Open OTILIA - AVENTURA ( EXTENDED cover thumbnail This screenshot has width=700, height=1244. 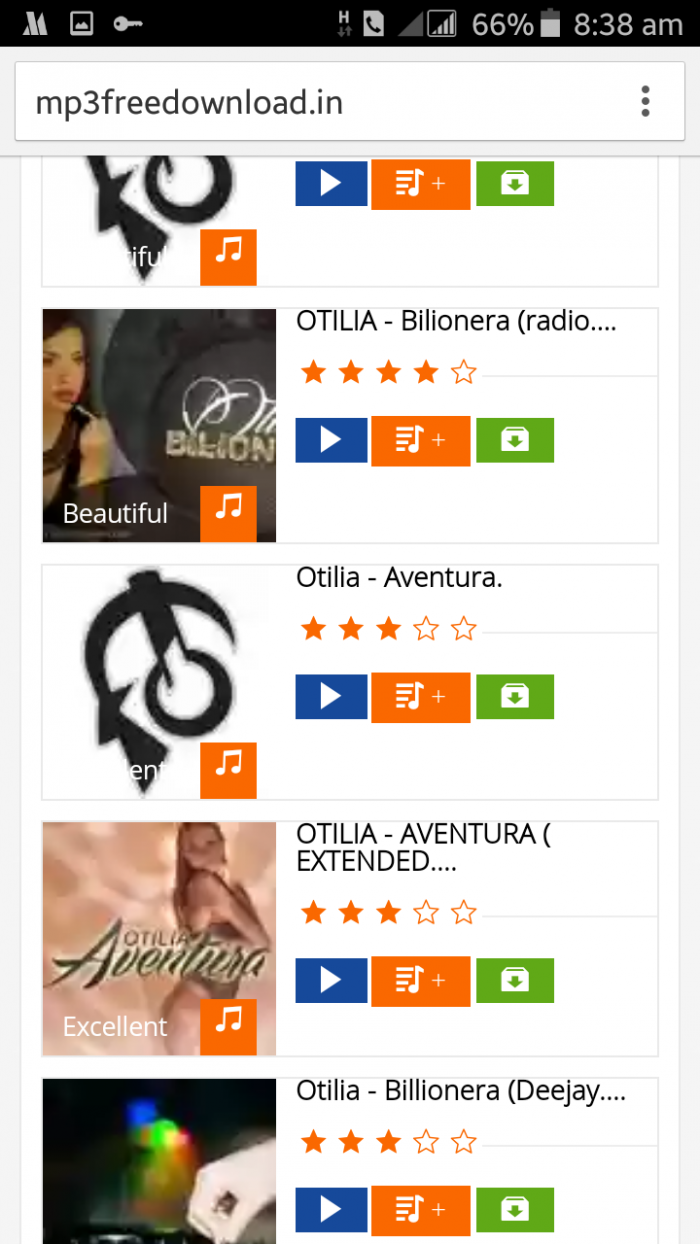point(159,938)
